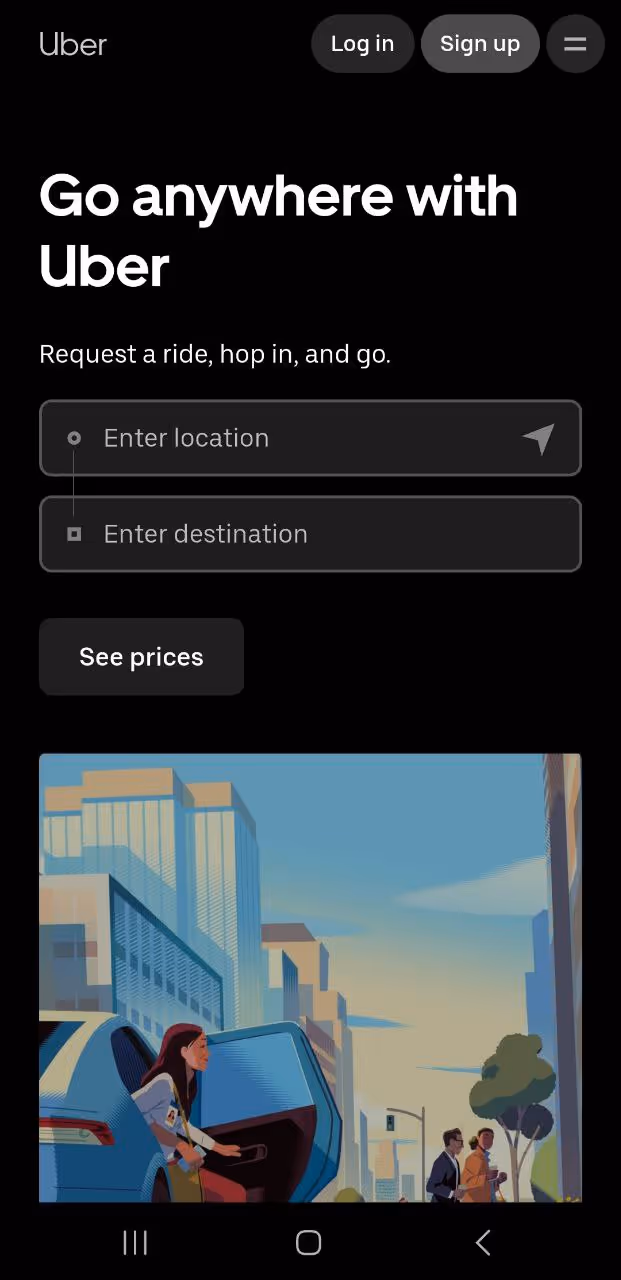
Task: Go back using system back button
Action: pyautogui.click(x=483, y=1242)
